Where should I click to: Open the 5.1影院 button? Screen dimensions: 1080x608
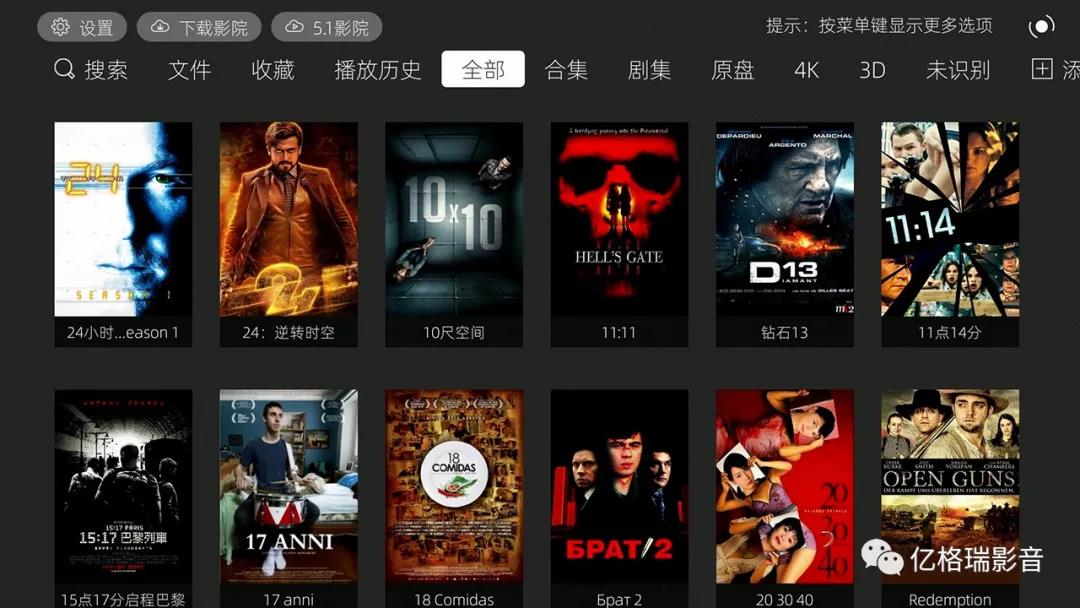tap(326, 27)
